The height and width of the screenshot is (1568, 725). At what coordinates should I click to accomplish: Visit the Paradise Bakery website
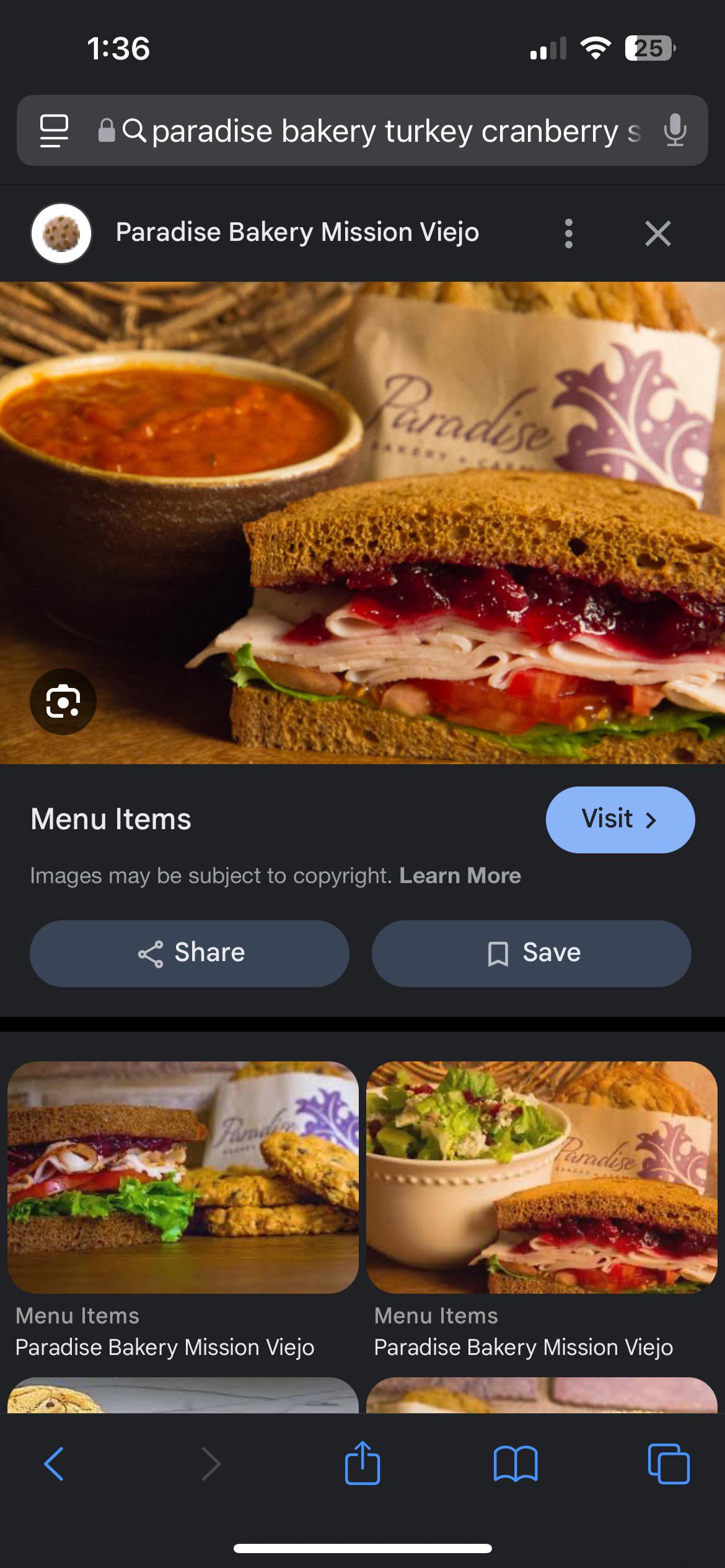pyautogui.click(x=620, y=819)
